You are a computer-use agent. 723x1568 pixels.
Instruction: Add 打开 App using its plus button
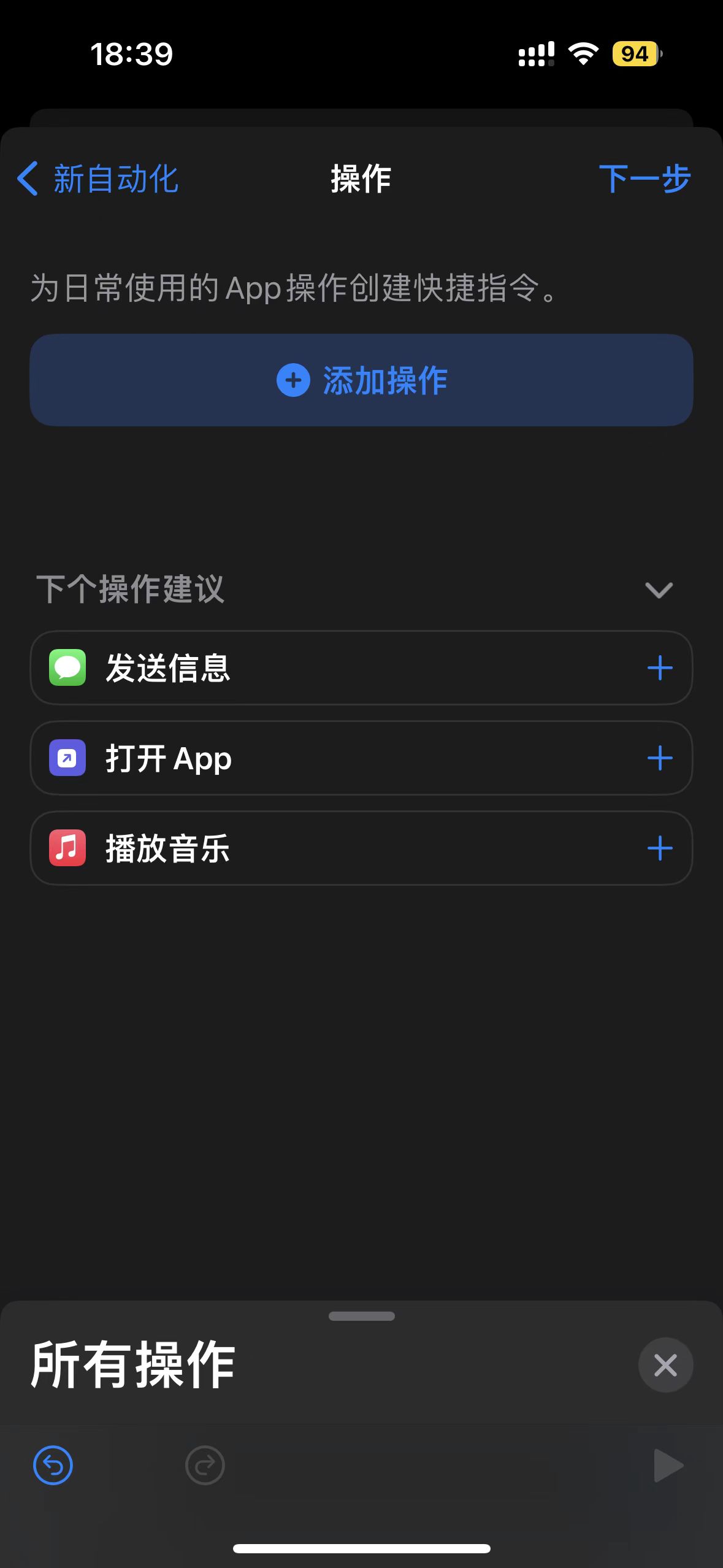[659, 758]
